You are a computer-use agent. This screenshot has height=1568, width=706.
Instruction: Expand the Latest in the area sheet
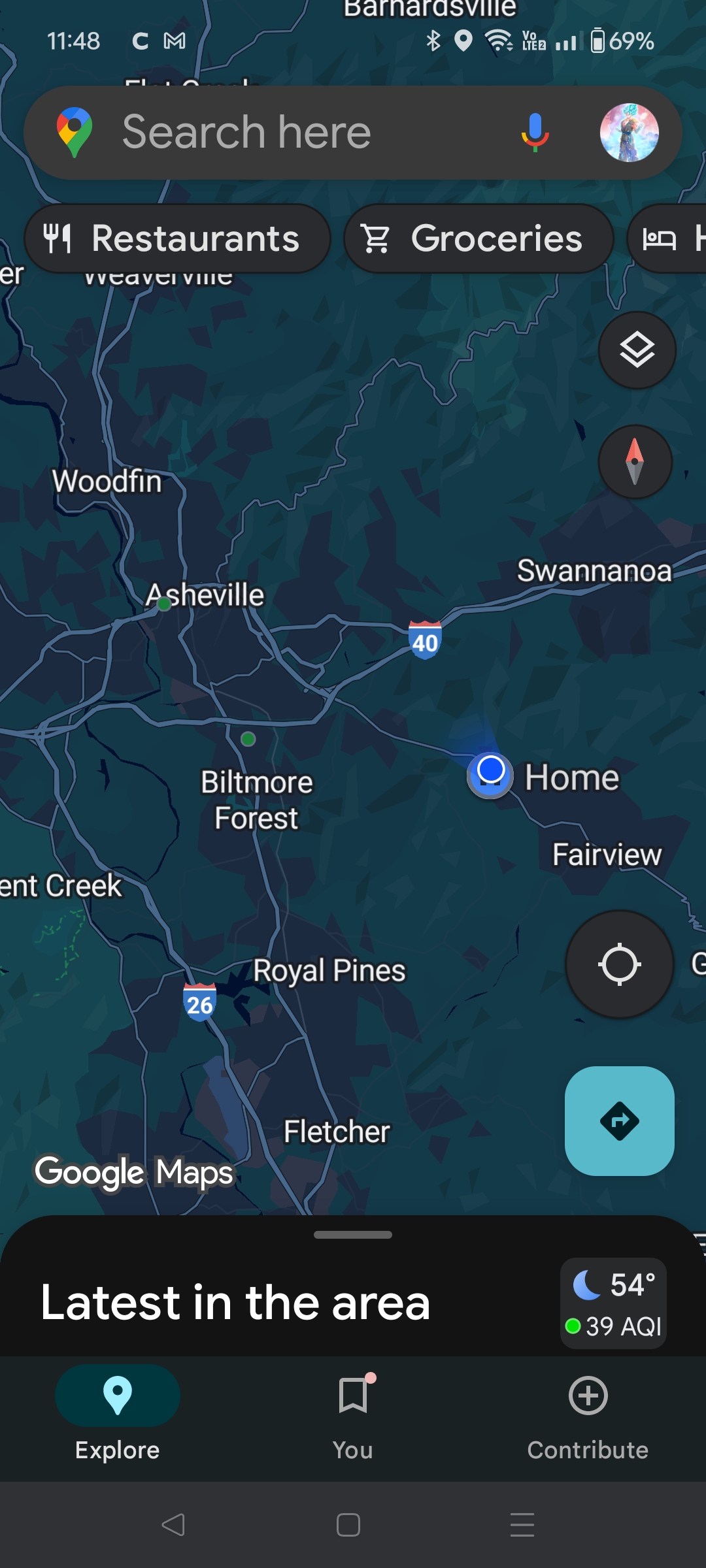click(353, 1235)
